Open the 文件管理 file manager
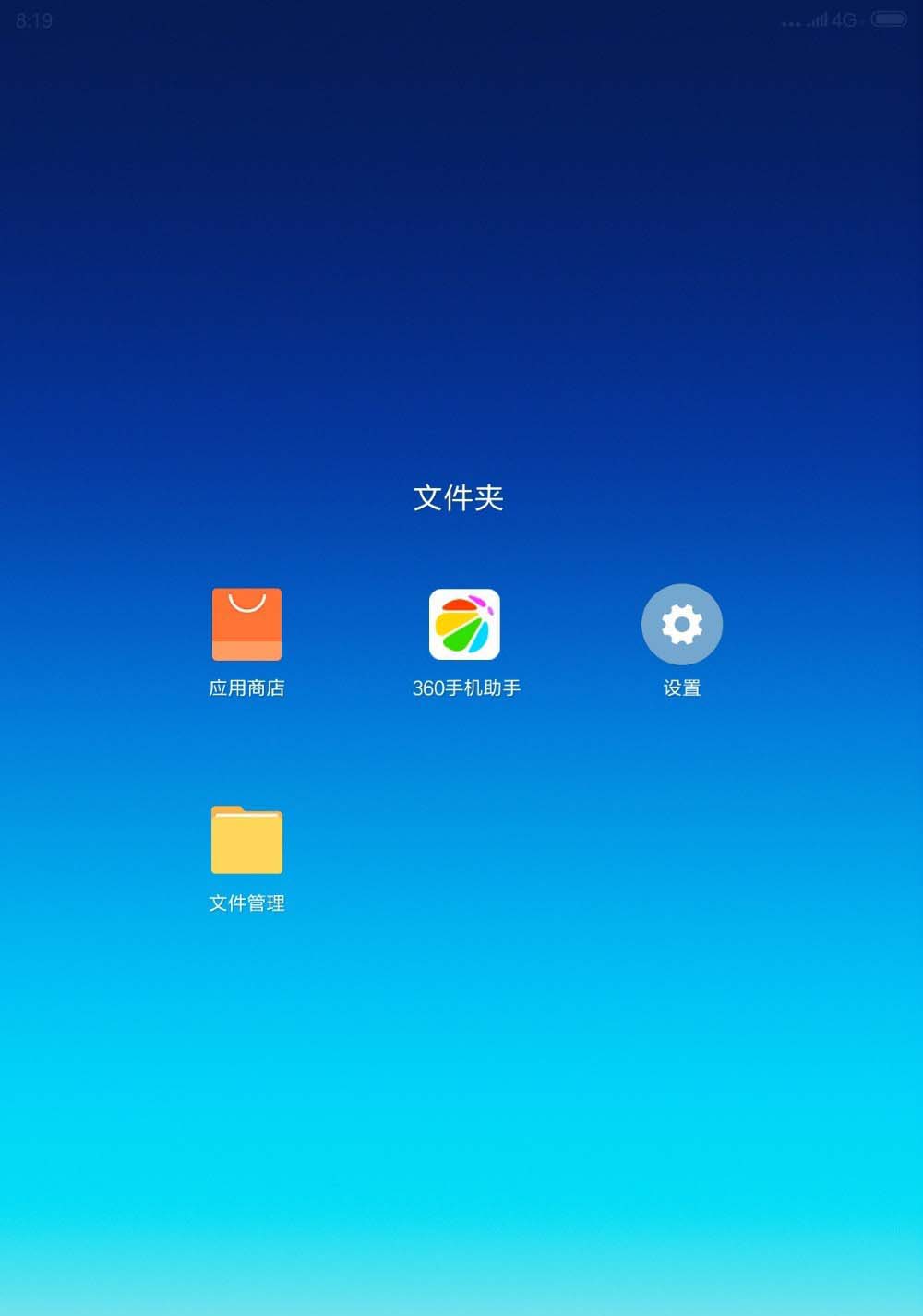 (x=246, y=841)
